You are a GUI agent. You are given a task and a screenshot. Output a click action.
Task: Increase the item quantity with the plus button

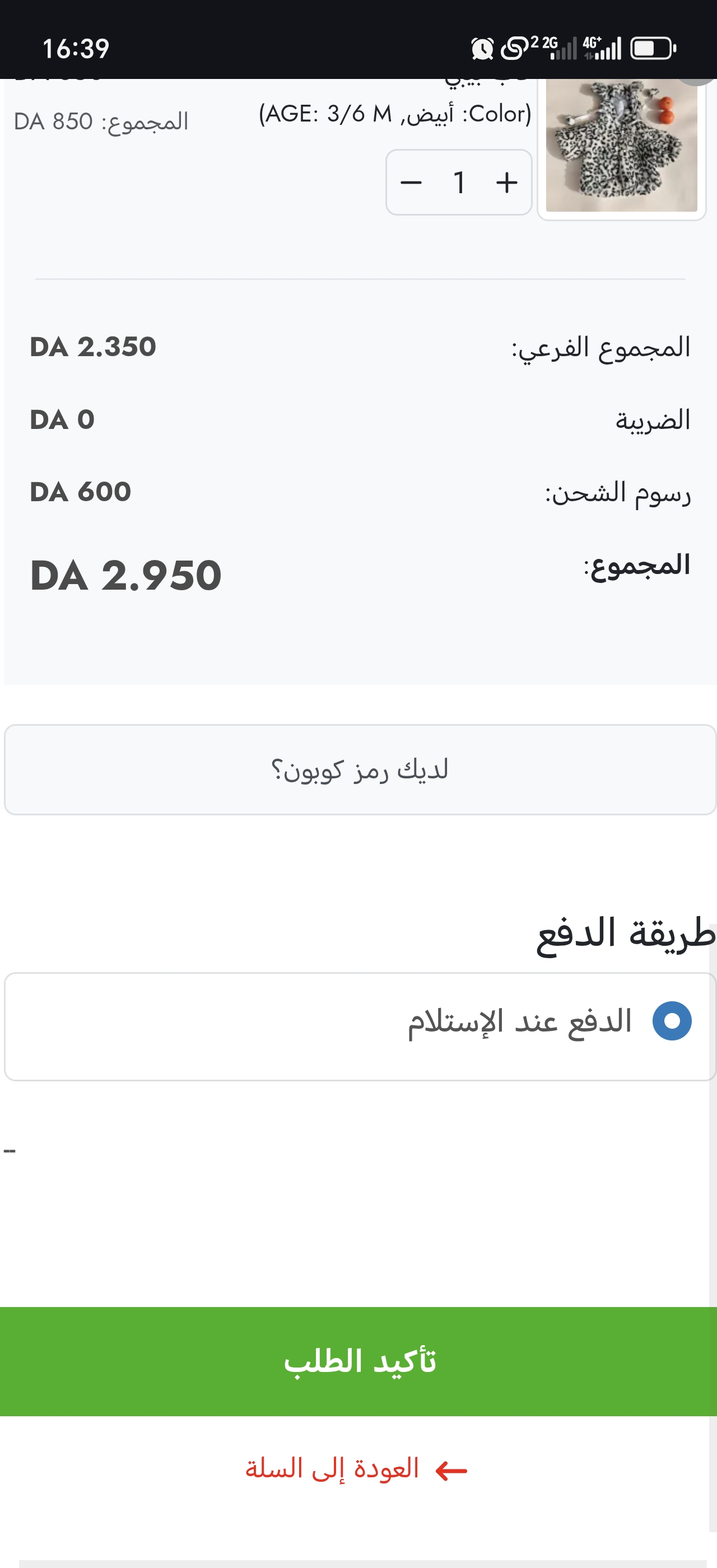coord(506,183)
